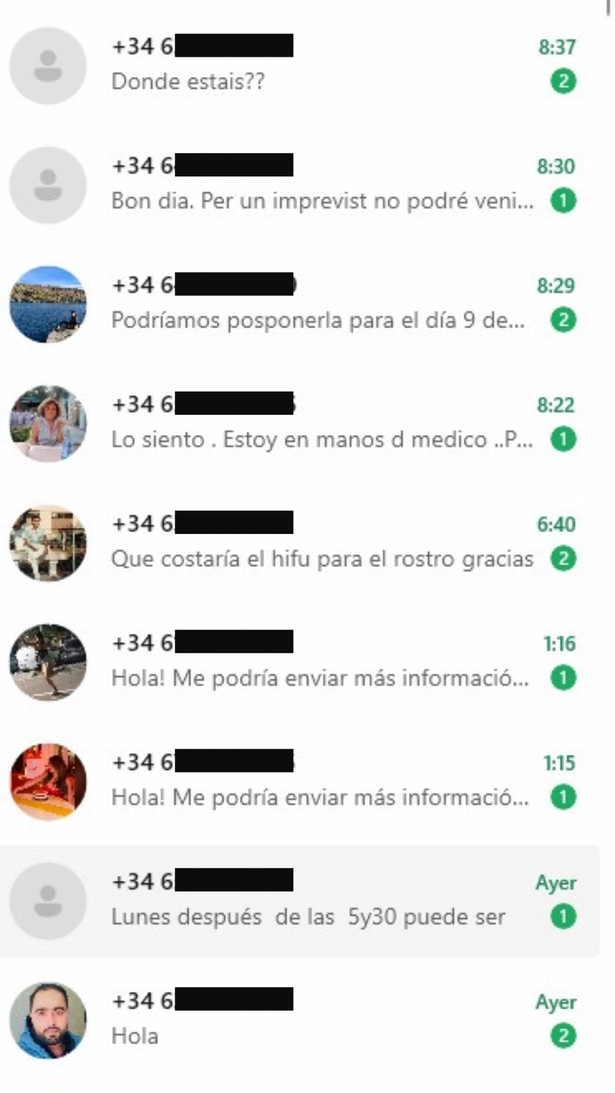Open yesterday's chat saying 'Hola'

pyautogui.click(x=300, y=1018)
